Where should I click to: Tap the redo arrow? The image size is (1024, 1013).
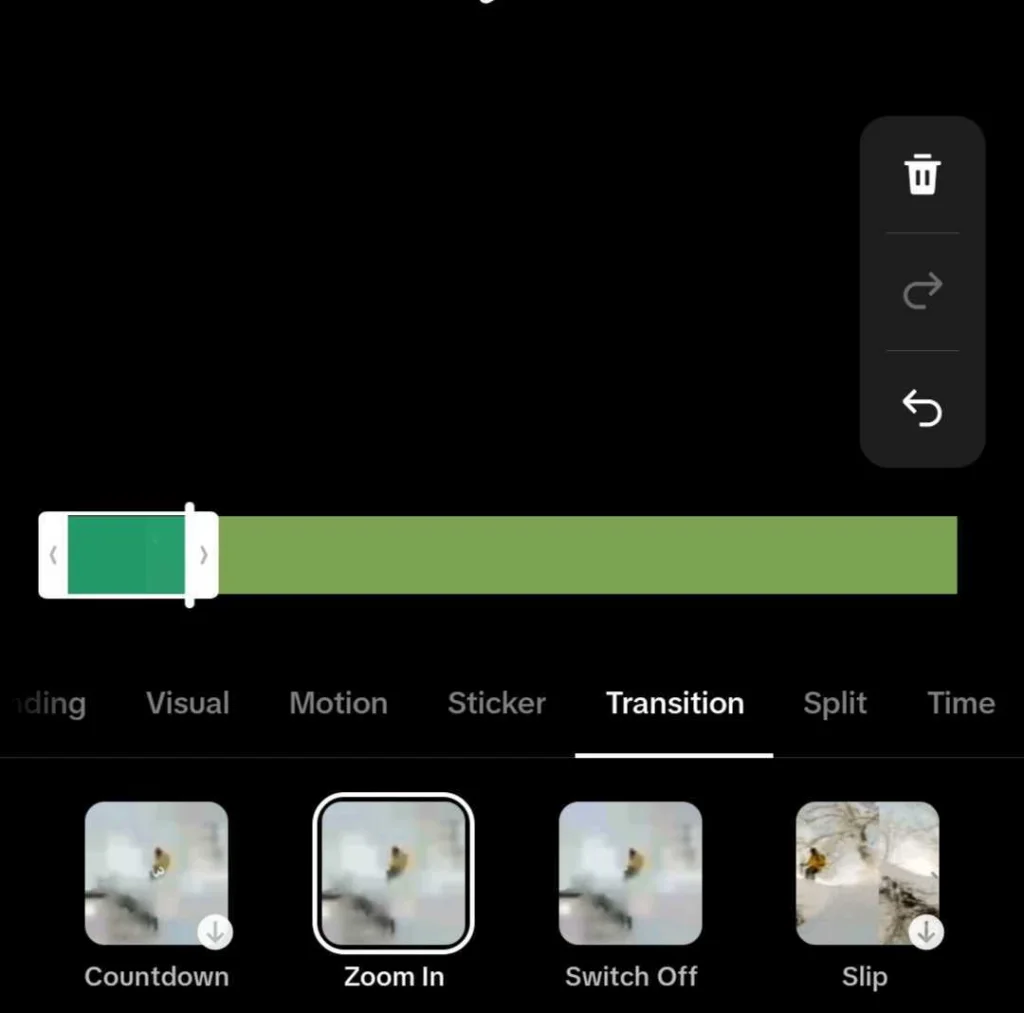point(922,291)
